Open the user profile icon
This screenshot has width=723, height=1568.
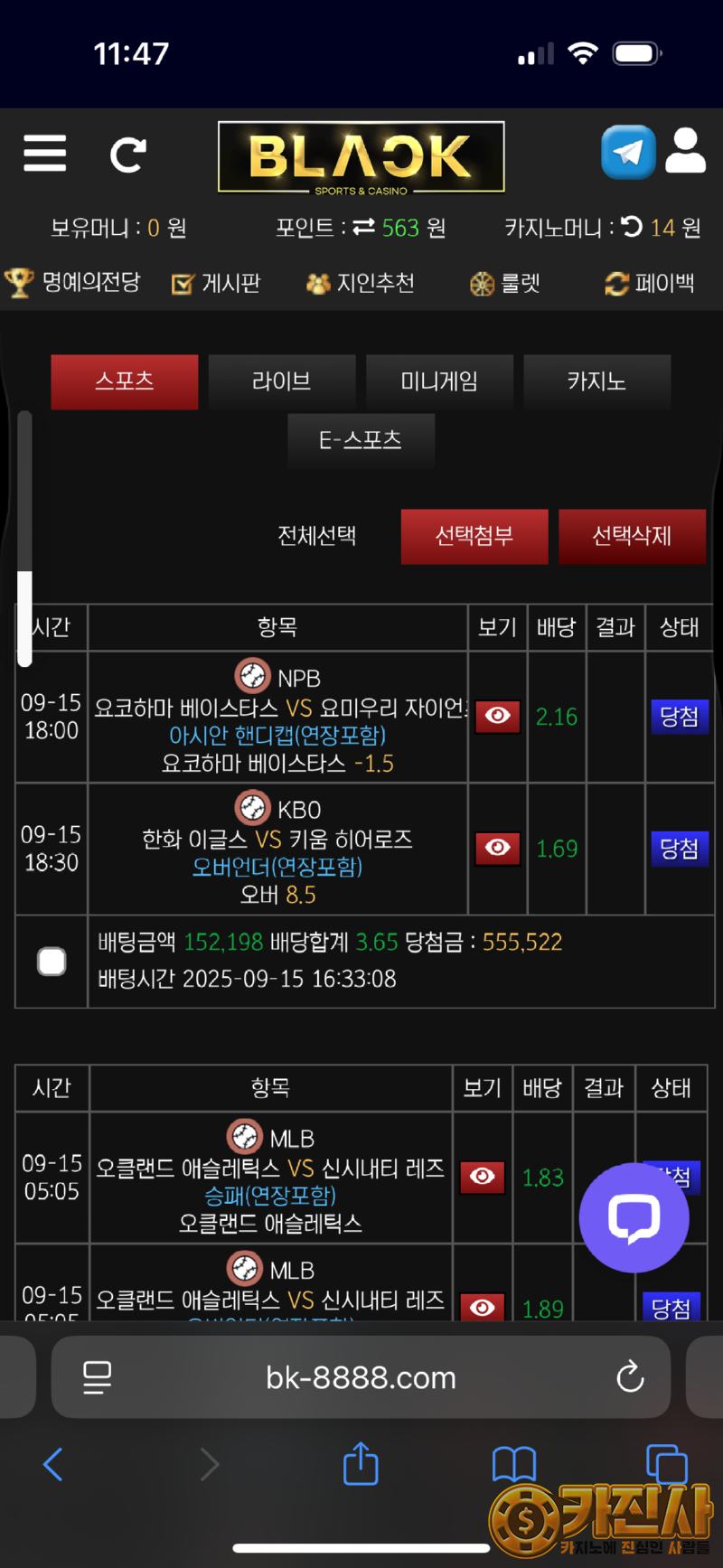686,151
